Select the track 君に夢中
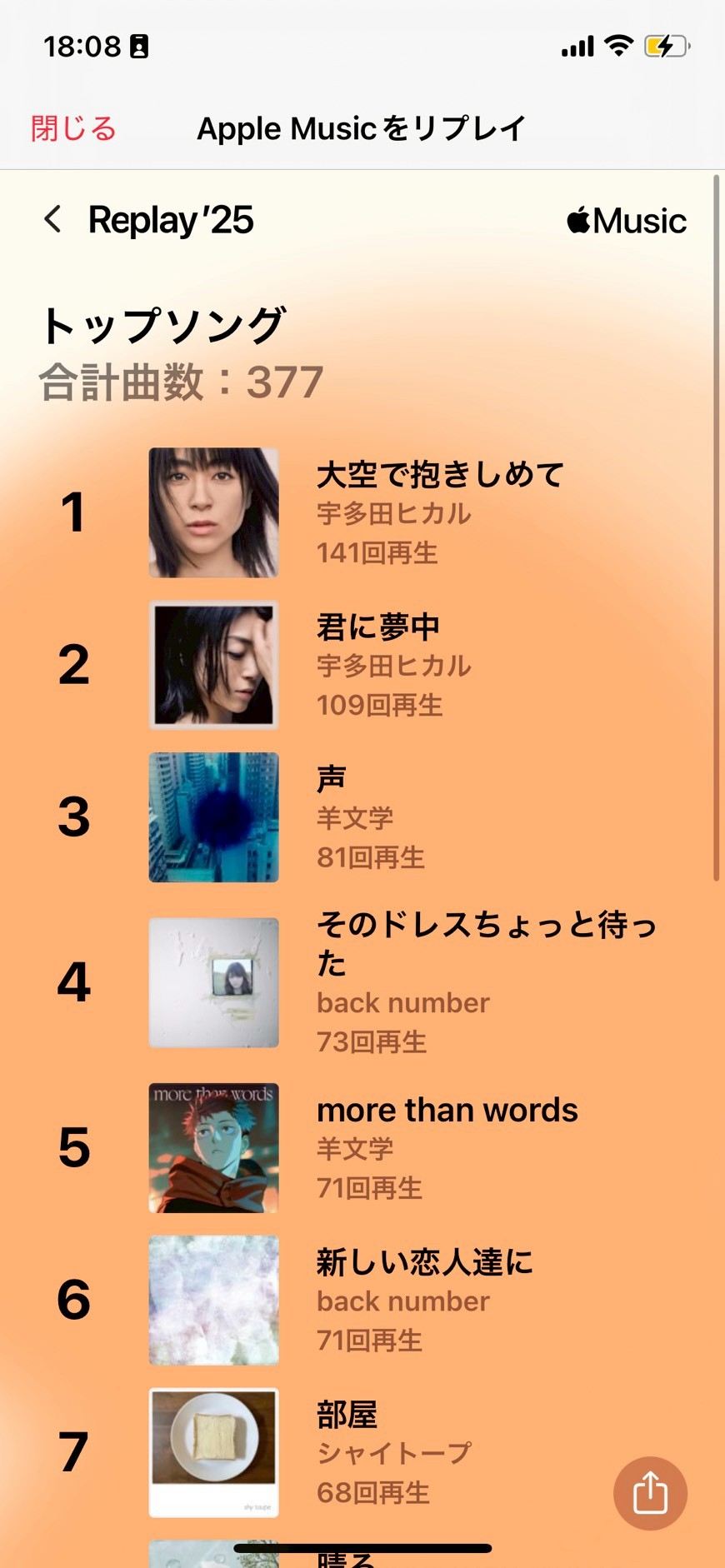This screenshot has height=1568, width=725. click(377, 627)
